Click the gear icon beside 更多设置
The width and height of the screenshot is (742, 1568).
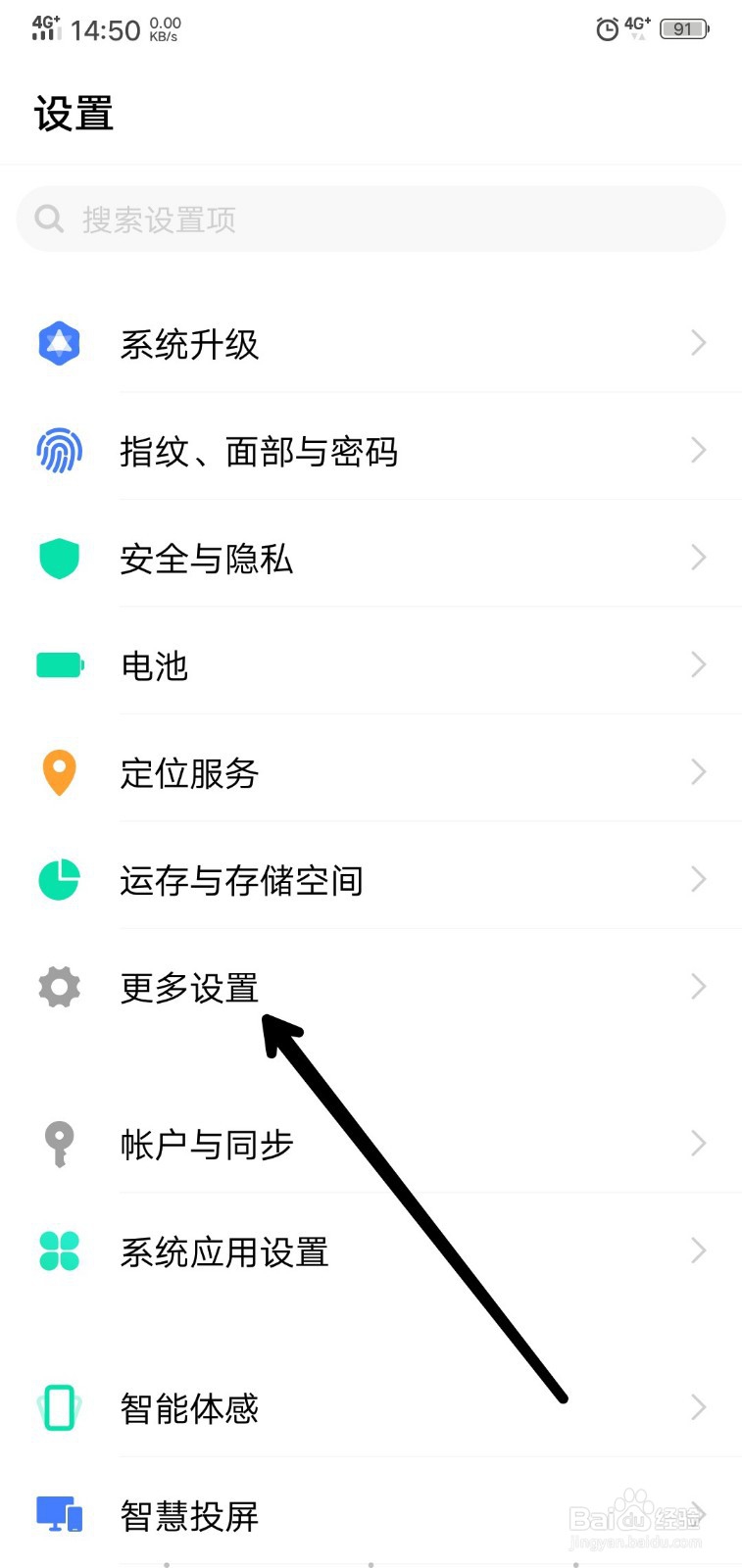coord(59,987)
